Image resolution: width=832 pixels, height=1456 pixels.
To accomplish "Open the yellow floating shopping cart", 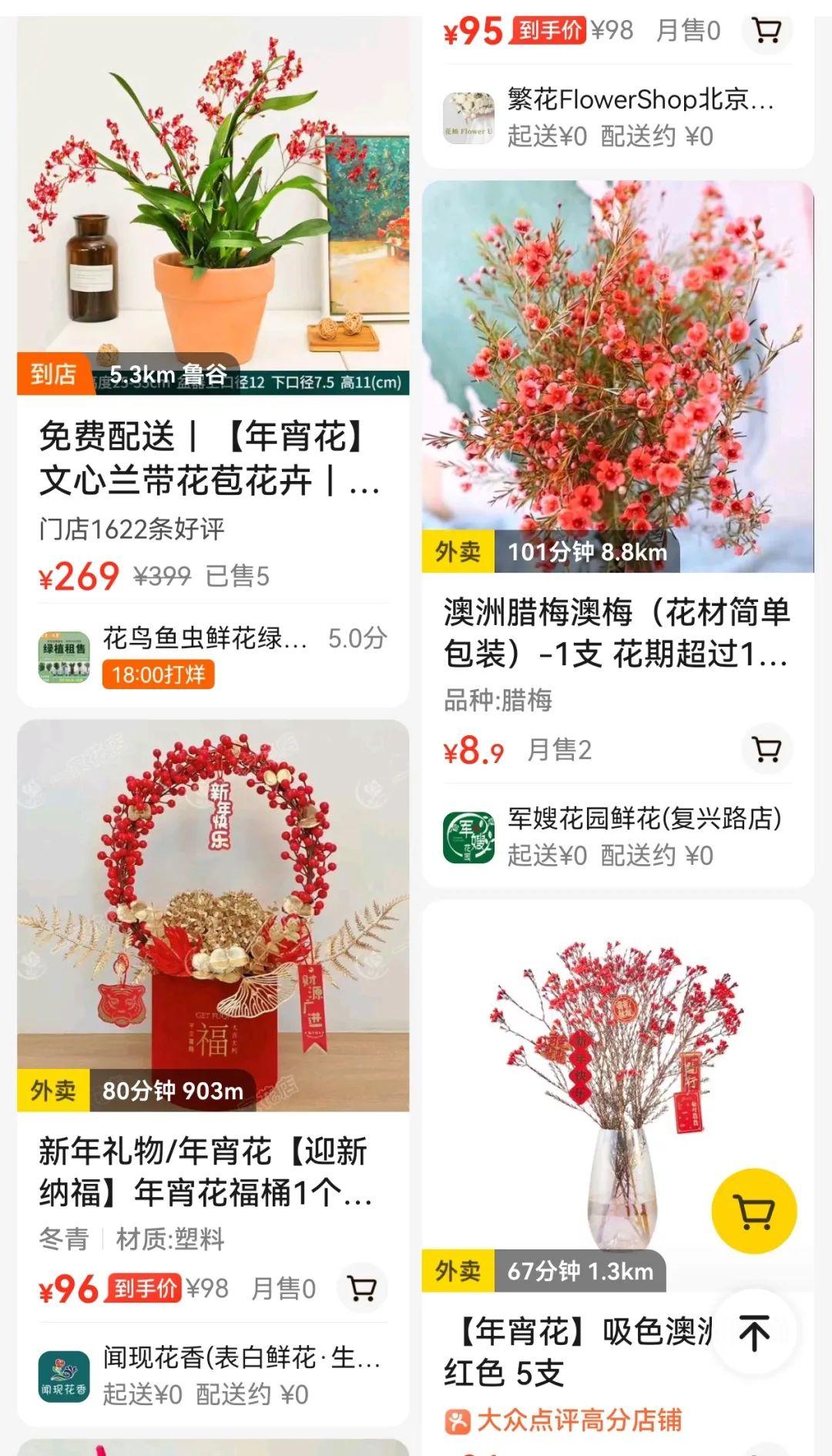I will tap(754, 1212).
